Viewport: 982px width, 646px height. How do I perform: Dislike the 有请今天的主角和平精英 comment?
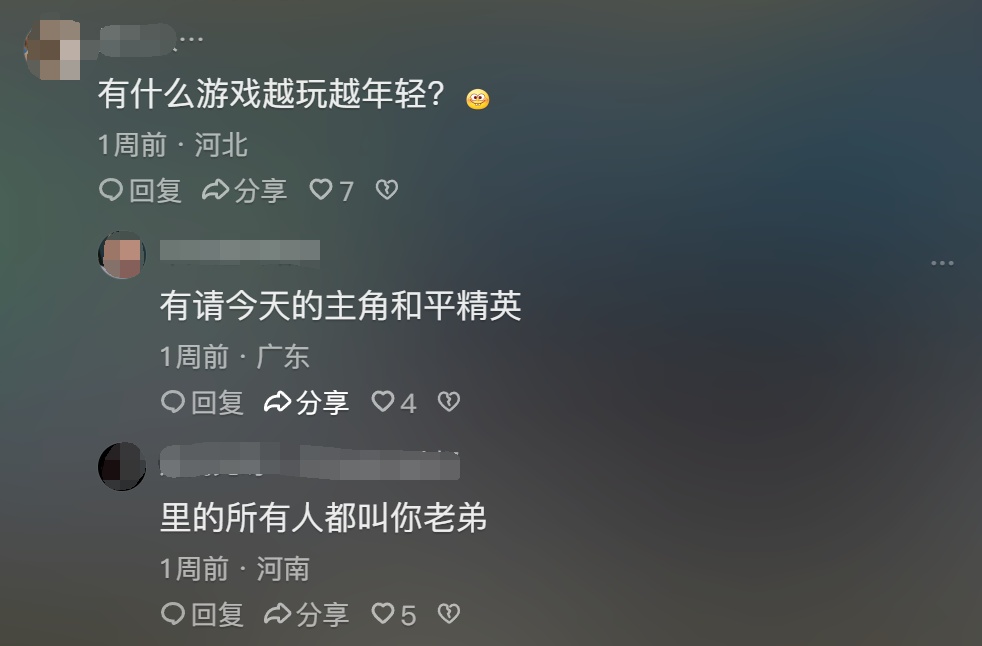point(449,402)
